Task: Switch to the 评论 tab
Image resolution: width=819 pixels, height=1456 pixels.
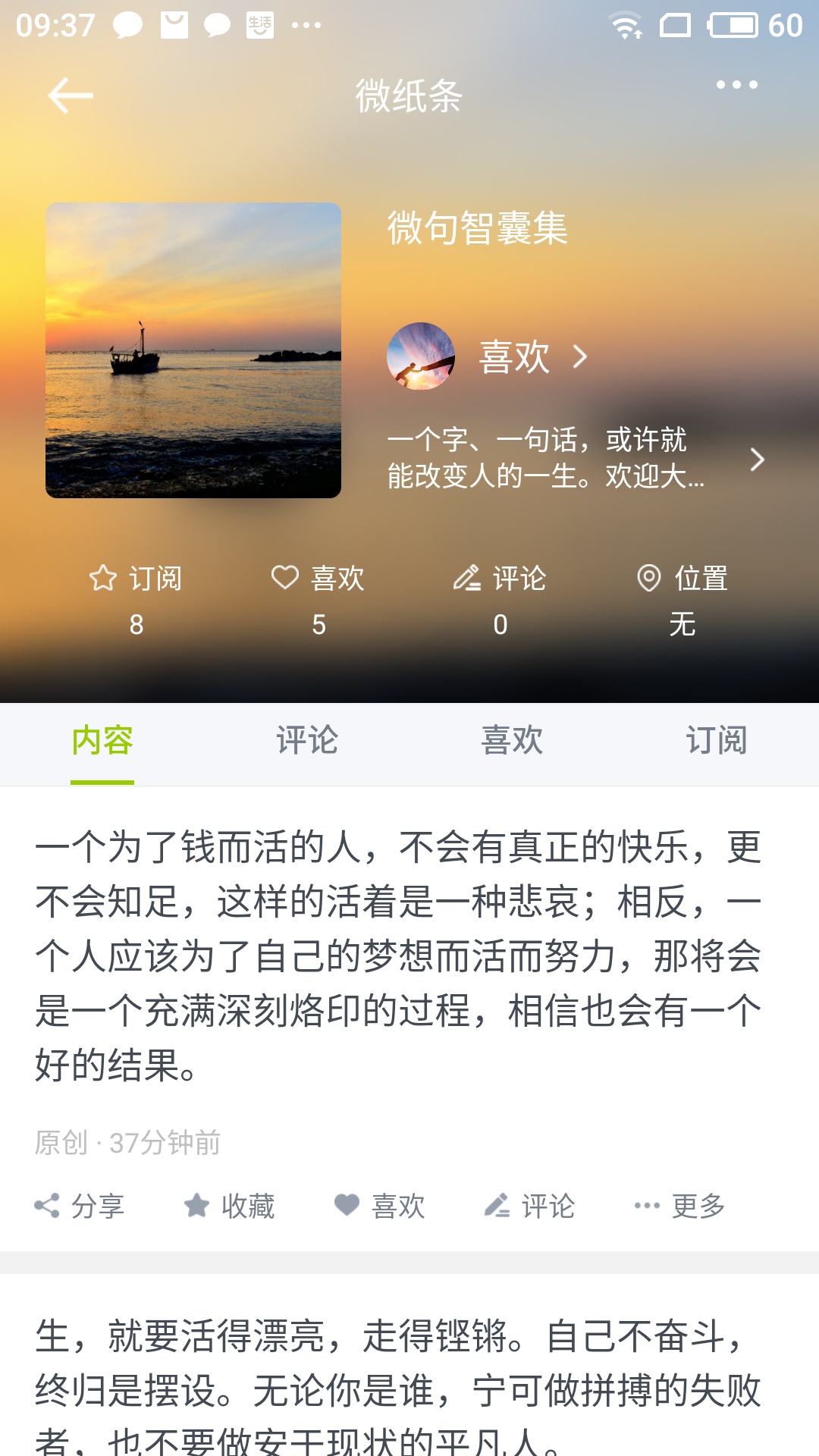Action: (307, 742)
